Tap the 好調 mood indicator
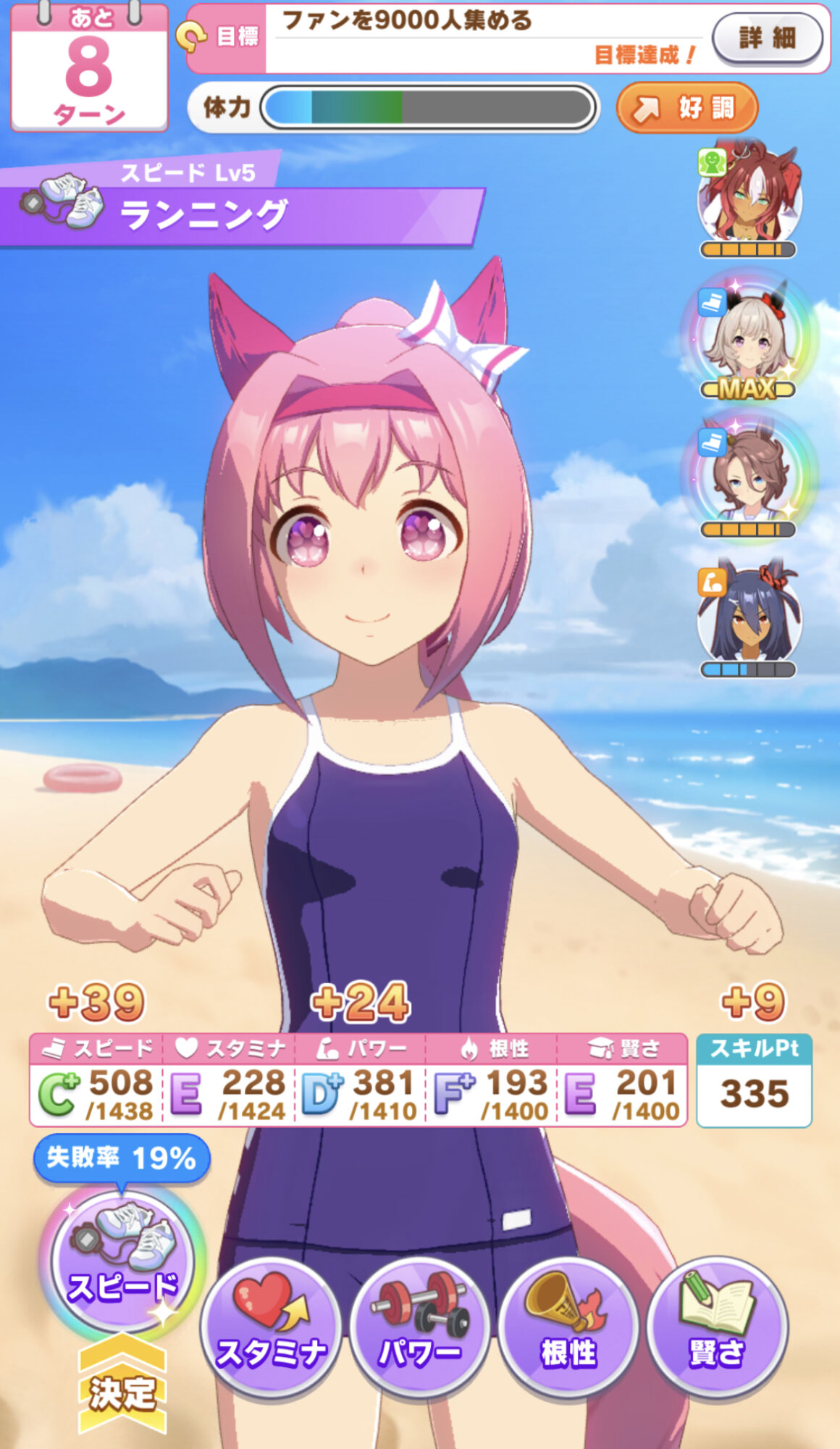The image size is (840, 1449). (x=687, y=108)
